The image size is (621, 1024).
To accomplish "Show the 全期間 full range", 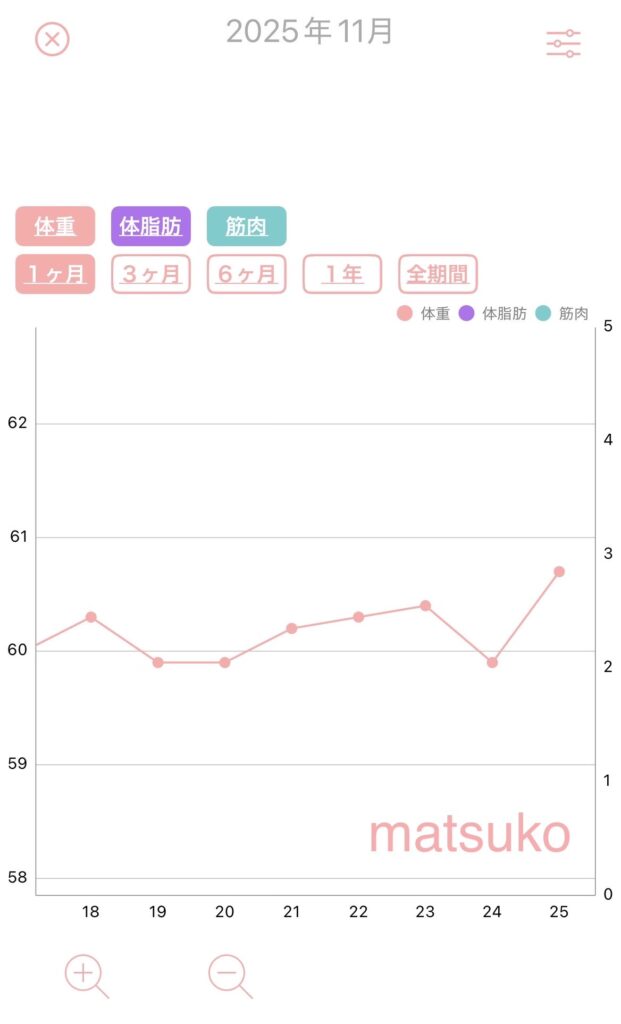I will point(438,274).
